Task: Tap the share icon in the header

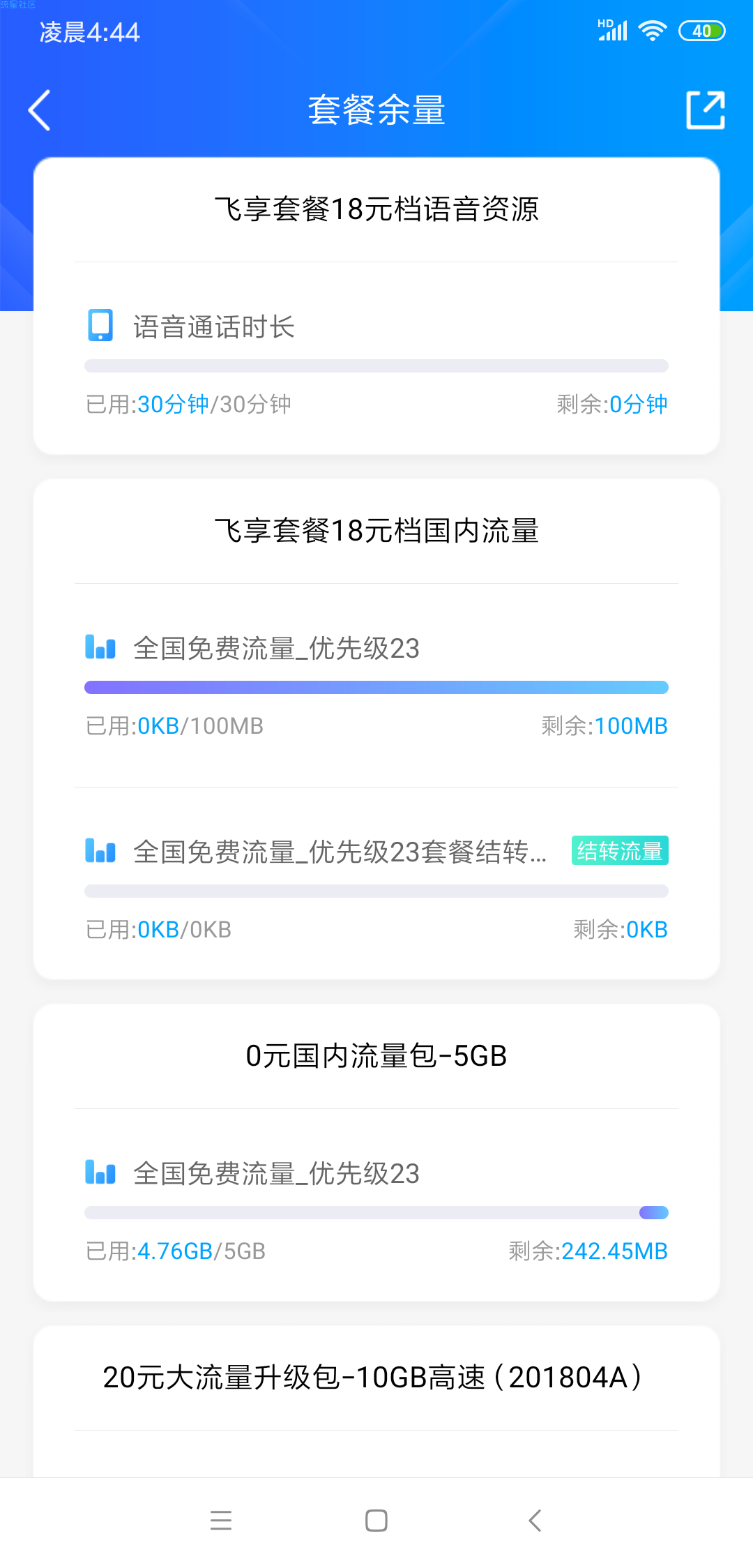Action: point(706,110)
